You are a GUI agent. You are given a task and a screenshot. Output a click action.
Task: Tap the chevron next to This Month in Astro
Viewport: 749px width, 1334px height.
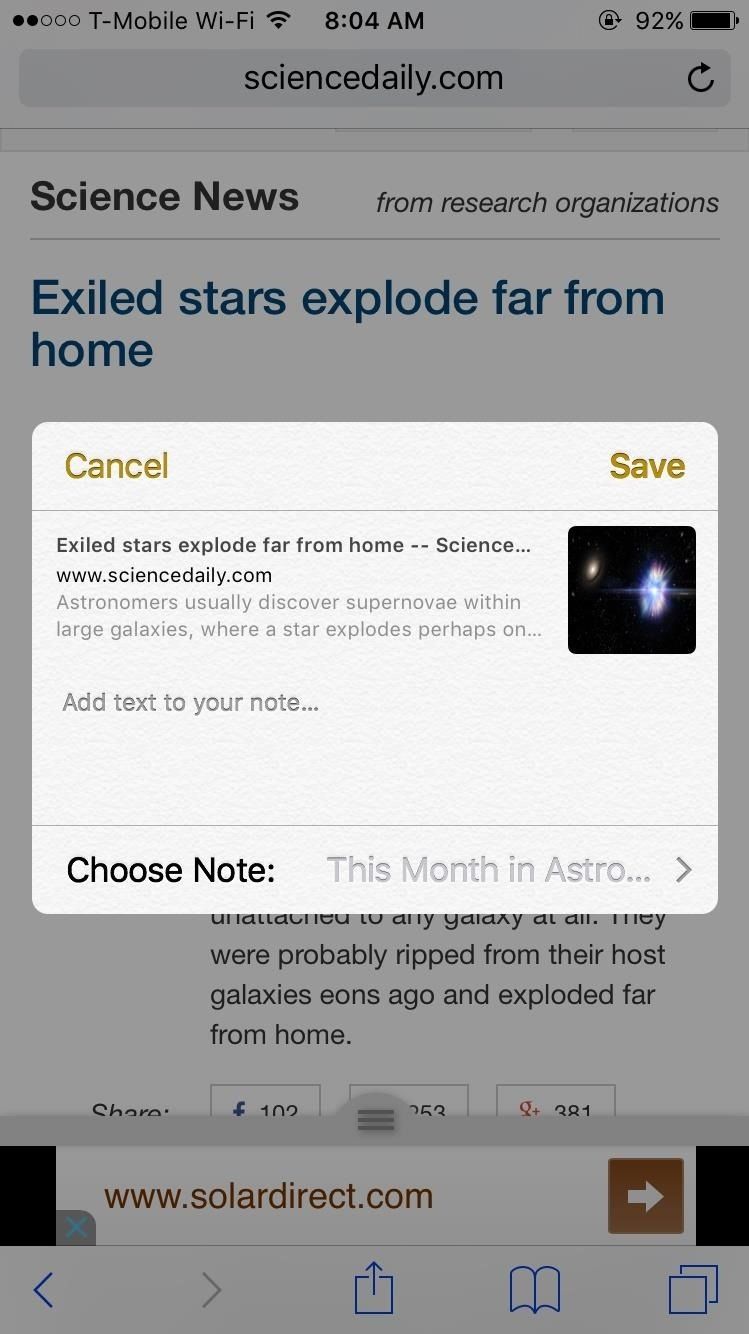(x=684, y=869)
